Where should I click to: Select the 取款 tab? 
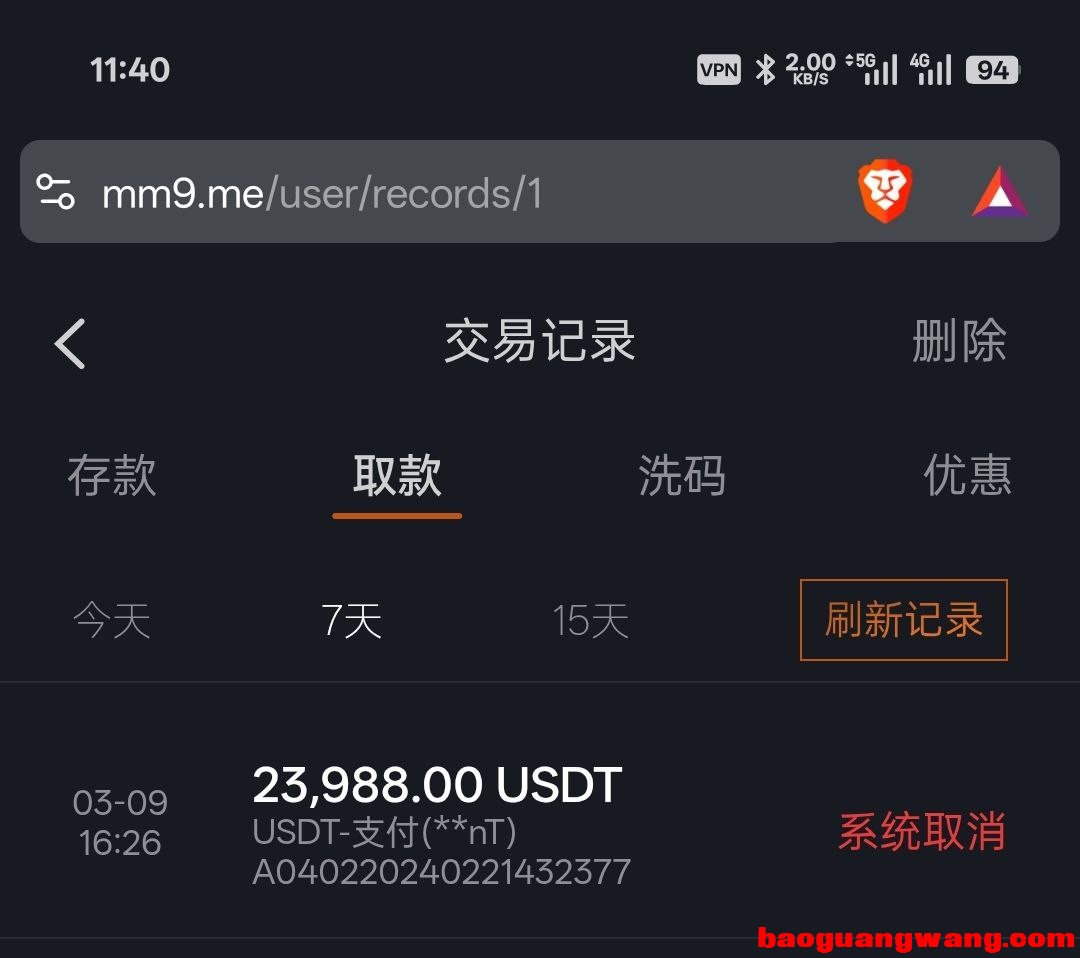point(397,476)
